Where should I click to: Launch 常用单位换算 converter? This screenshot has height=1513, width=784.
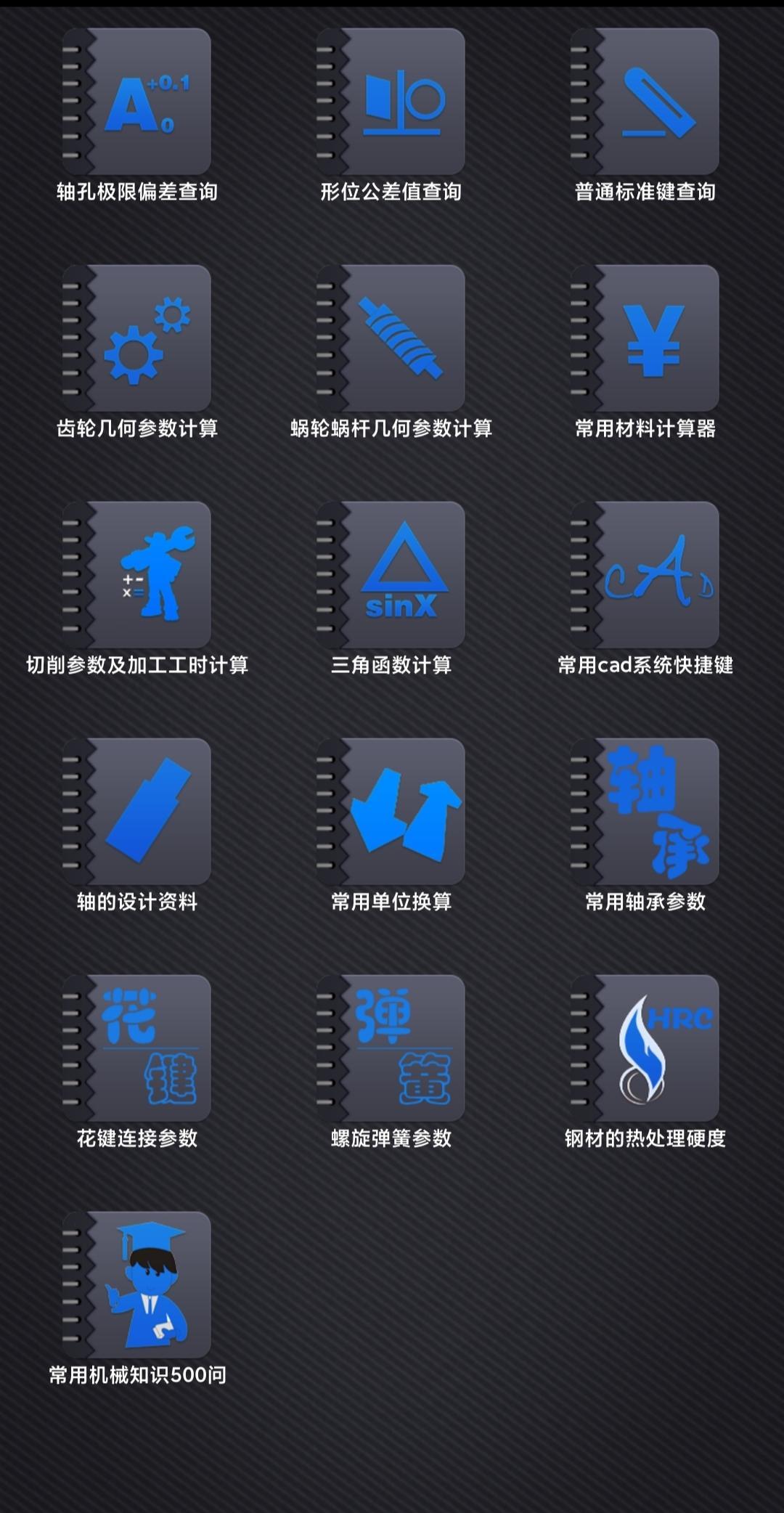391,812
